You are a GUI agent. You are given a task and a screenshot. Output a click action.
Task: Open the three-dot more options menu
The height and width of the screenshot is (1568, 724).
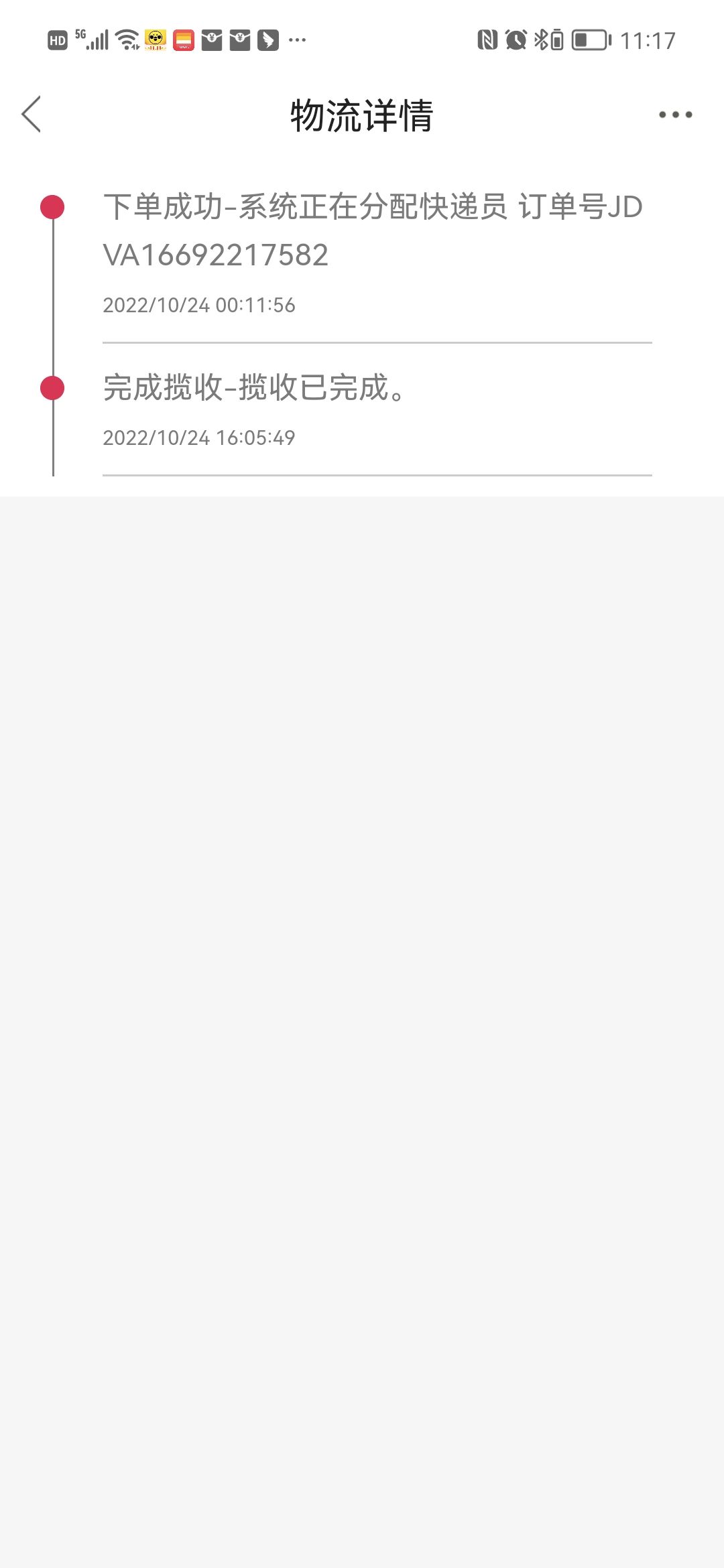coord(675,115)
